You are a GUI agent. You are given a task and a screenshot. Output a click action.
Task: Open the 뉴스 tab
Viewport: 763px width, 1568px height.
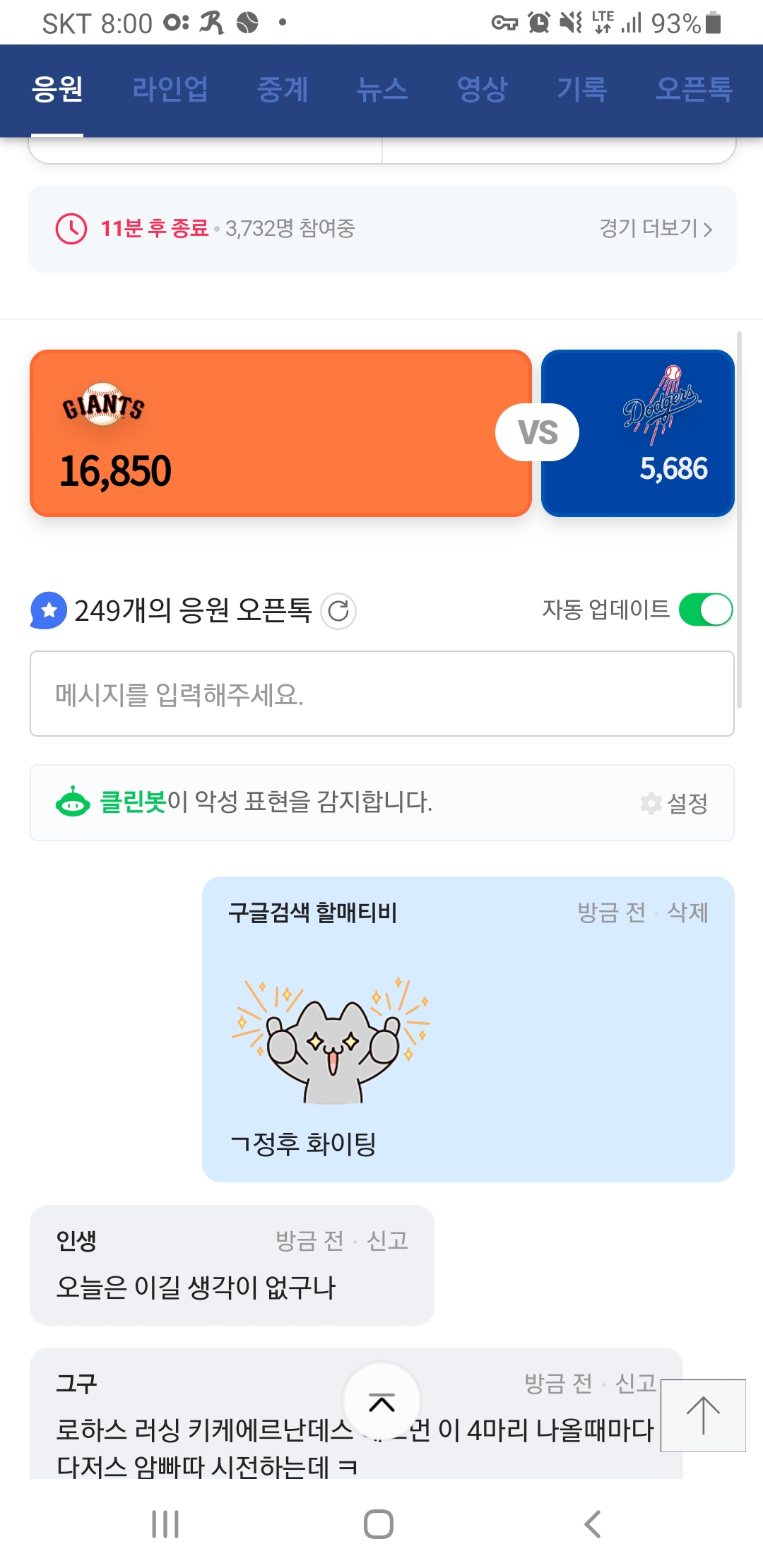[382, 90]
